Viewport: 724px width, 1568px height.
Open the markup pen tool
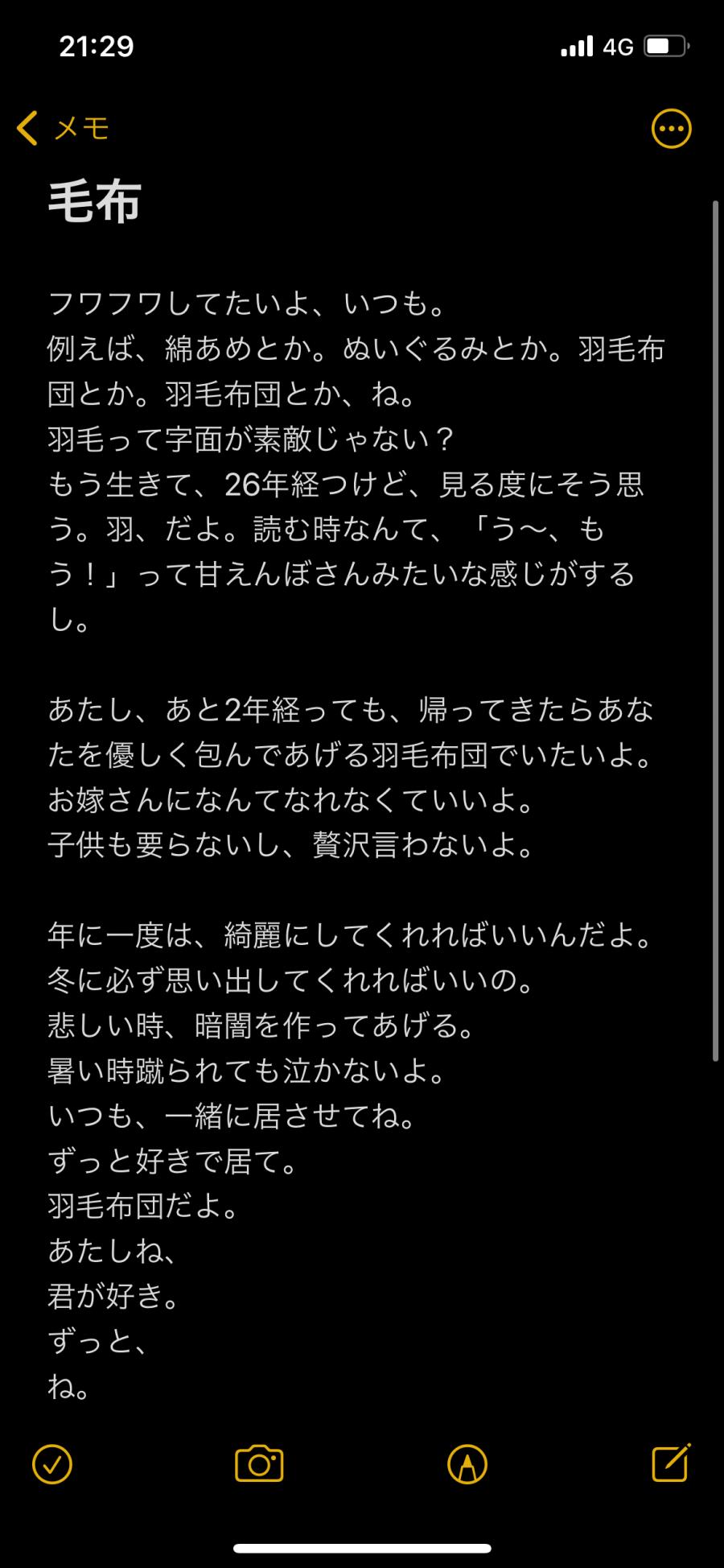coord(467,1463)
